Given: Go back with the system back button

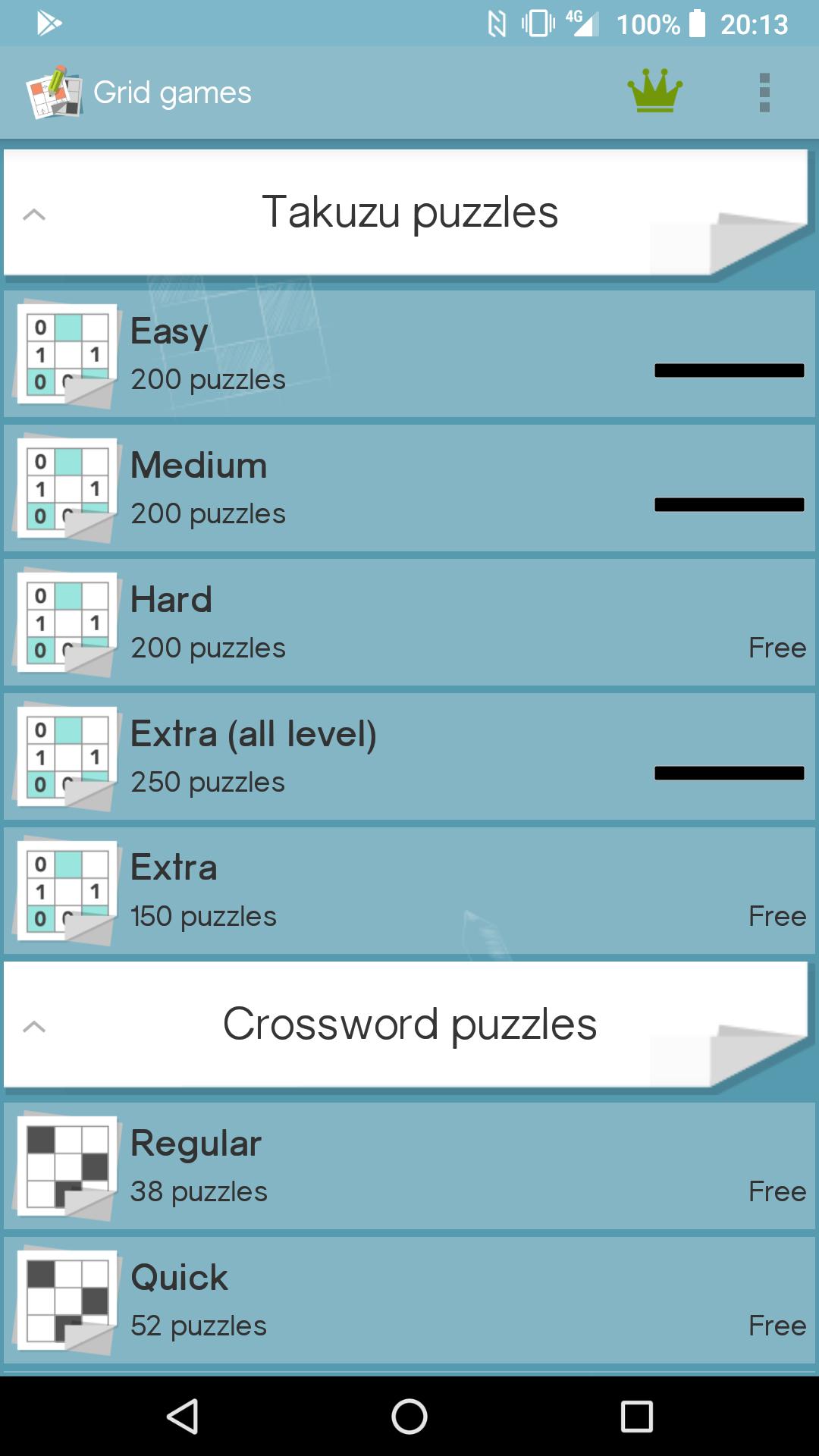Looking at the screenshot, I should click(183, 1417).
